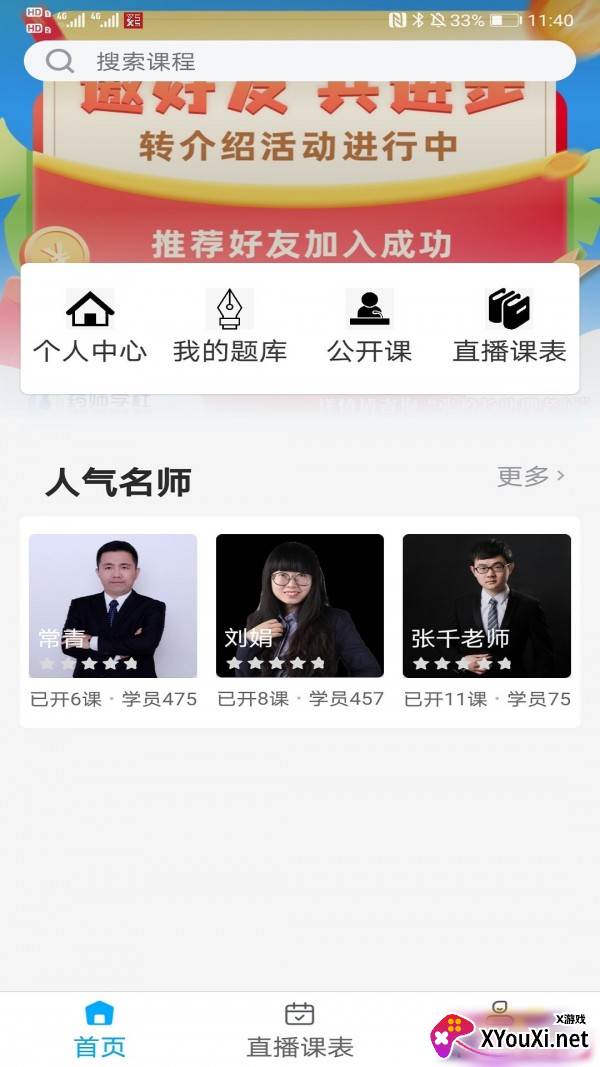The width and height of the screenshot is (600, 1067).
Task: Select the 直播课表 shortcut with books icon
Action: tap(510, 327)
